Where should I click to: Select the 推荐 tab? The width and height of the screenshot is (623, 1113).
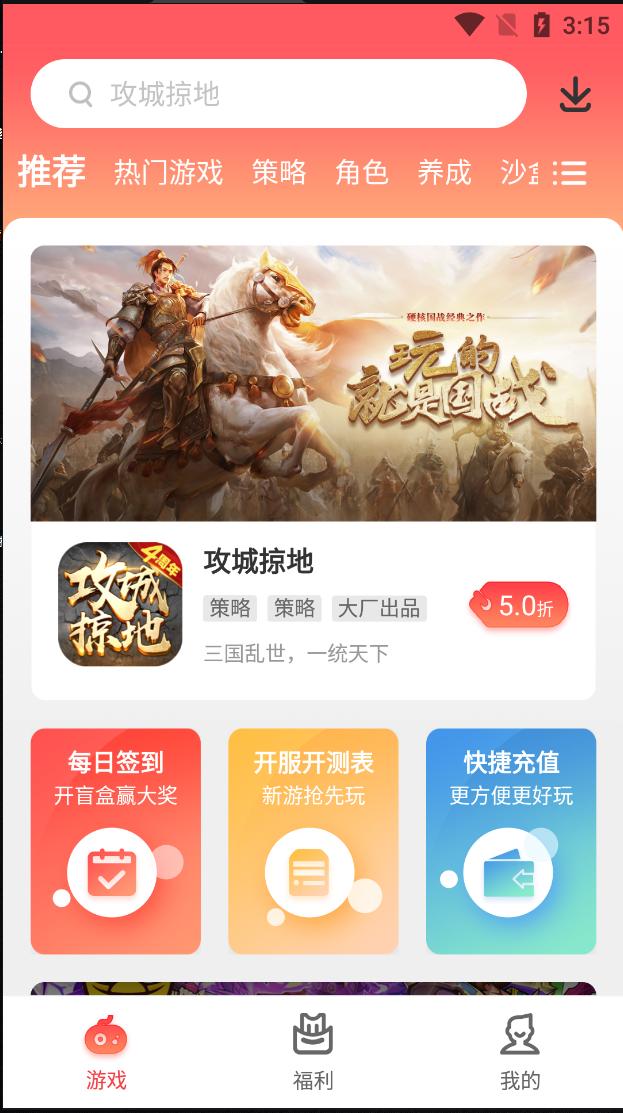click(51, 172)
